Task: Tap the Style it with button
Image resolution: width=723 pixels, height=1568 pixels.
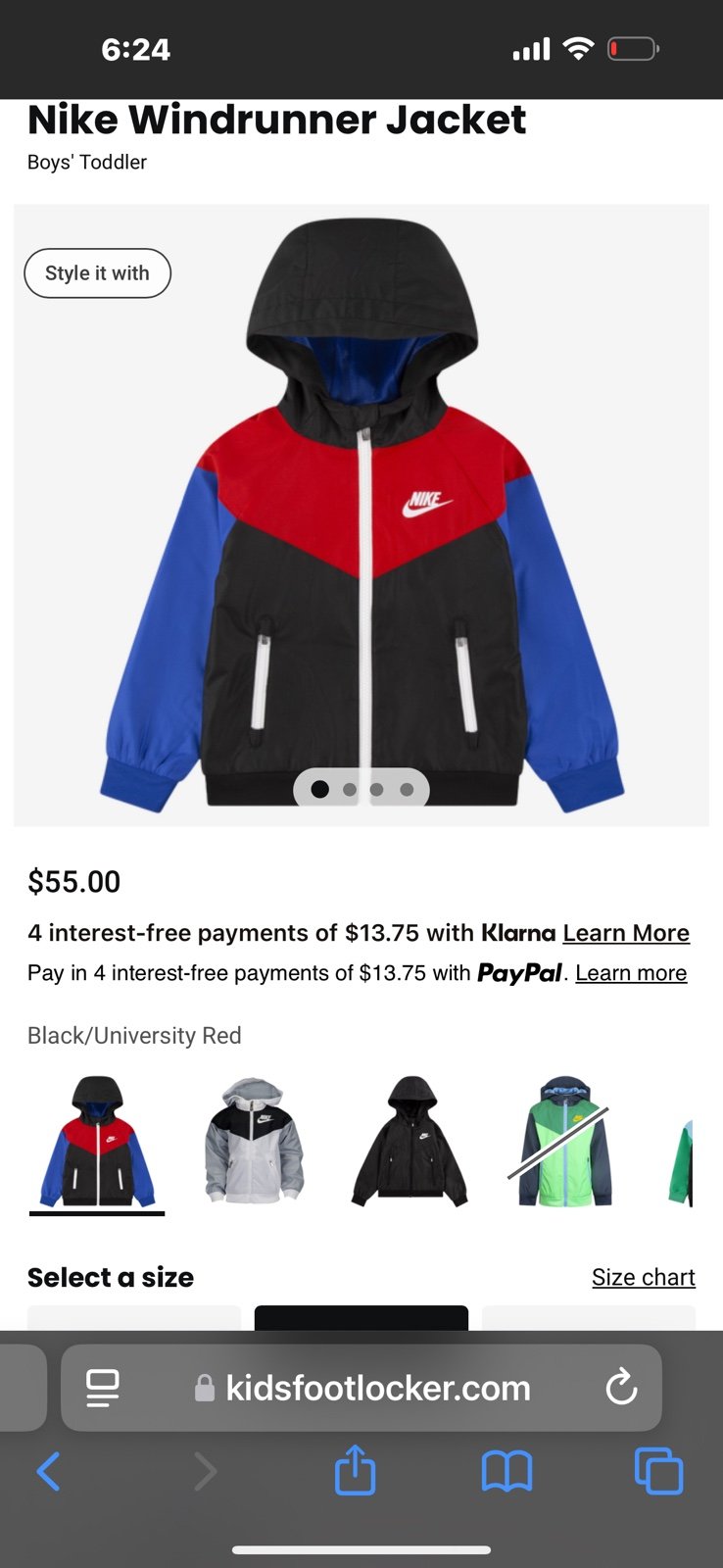Action: (97, 273)
